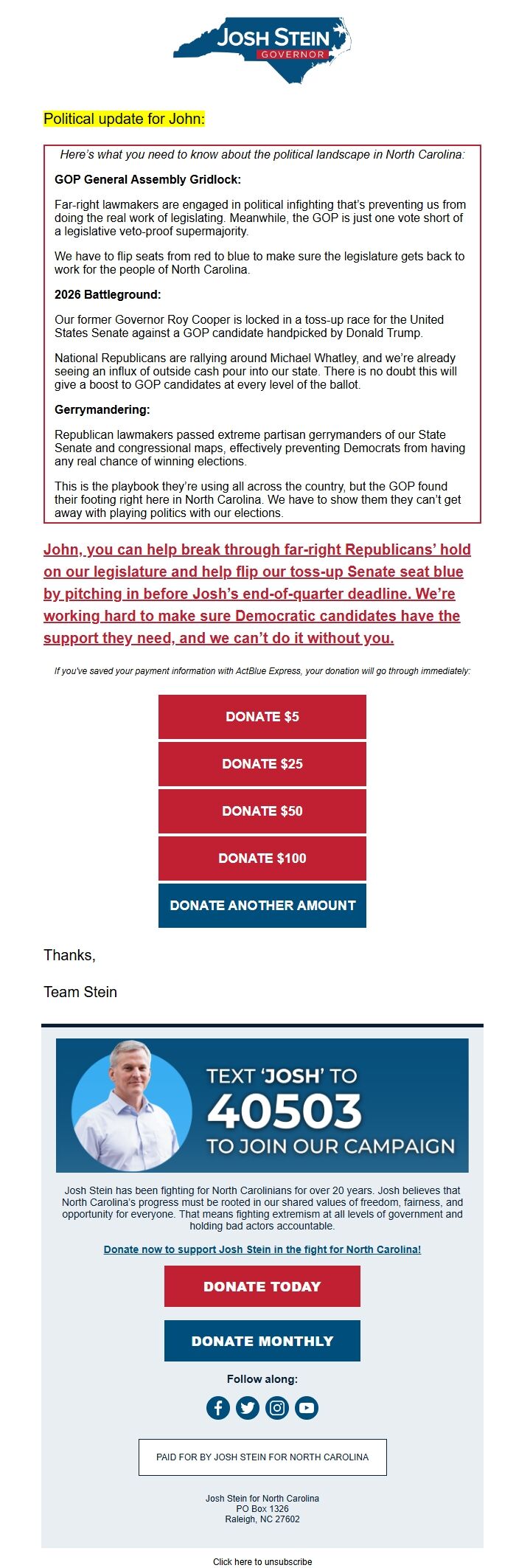Image resolution: width=516 pixels, height=1568 pixels.
Task: Open the YouTube channel icon
Action: tap(307, 1407)
